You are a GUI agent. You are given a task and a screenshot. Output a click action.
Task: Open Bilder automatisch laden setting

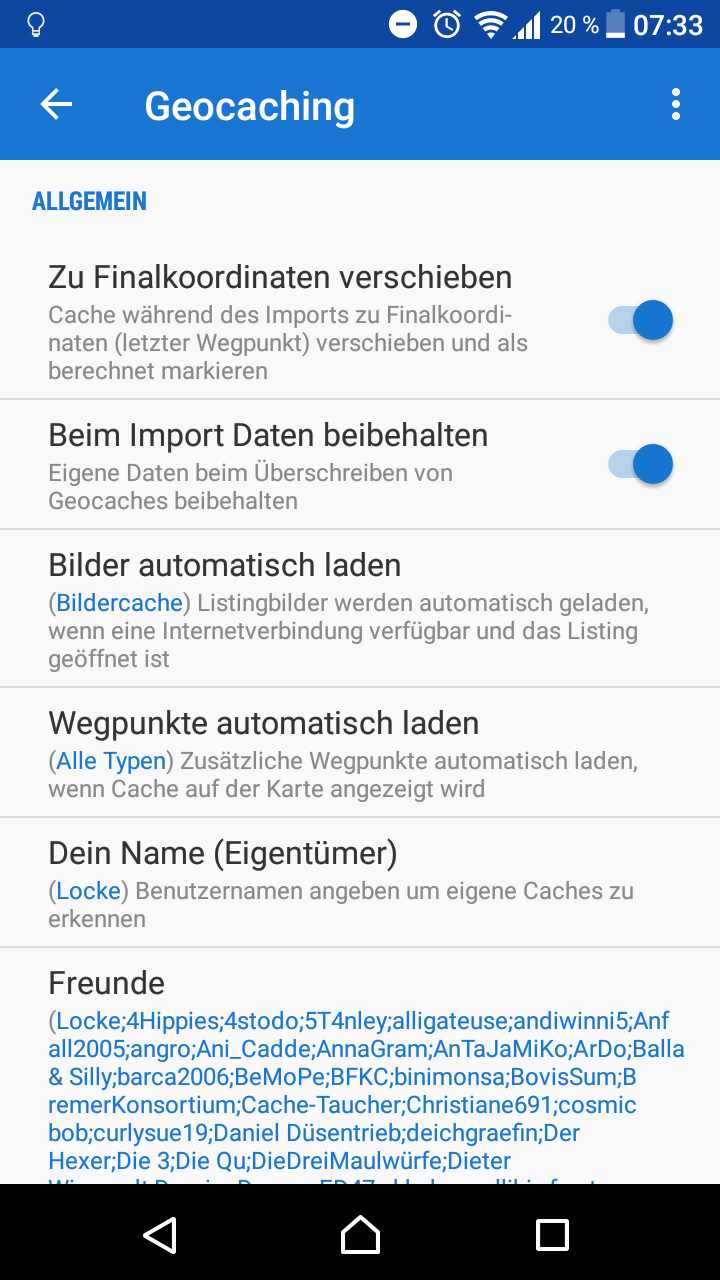pyautogui.click(x=360, y=608)
